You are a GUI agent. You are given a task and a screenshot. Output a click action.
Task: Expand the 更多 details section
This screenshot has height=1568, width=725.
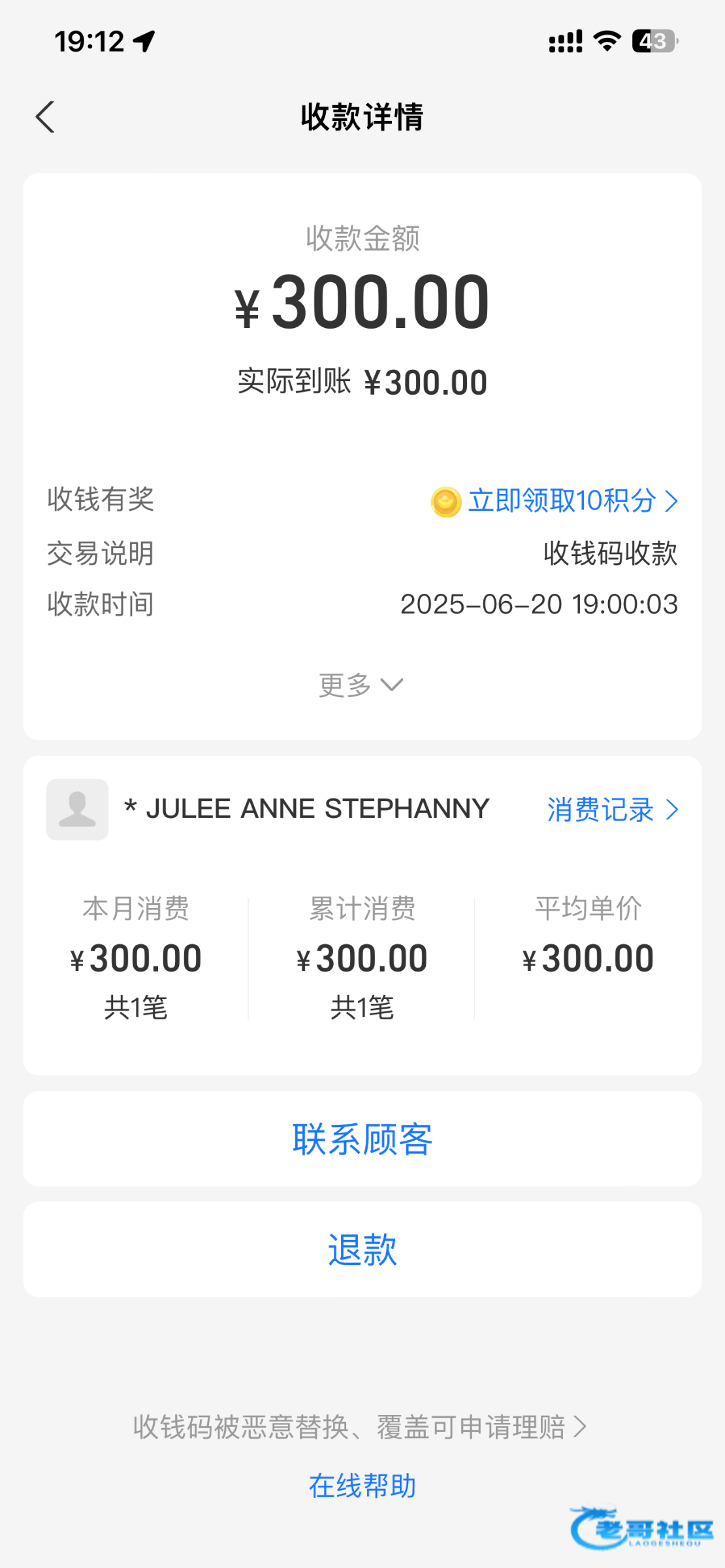(361, 685)
